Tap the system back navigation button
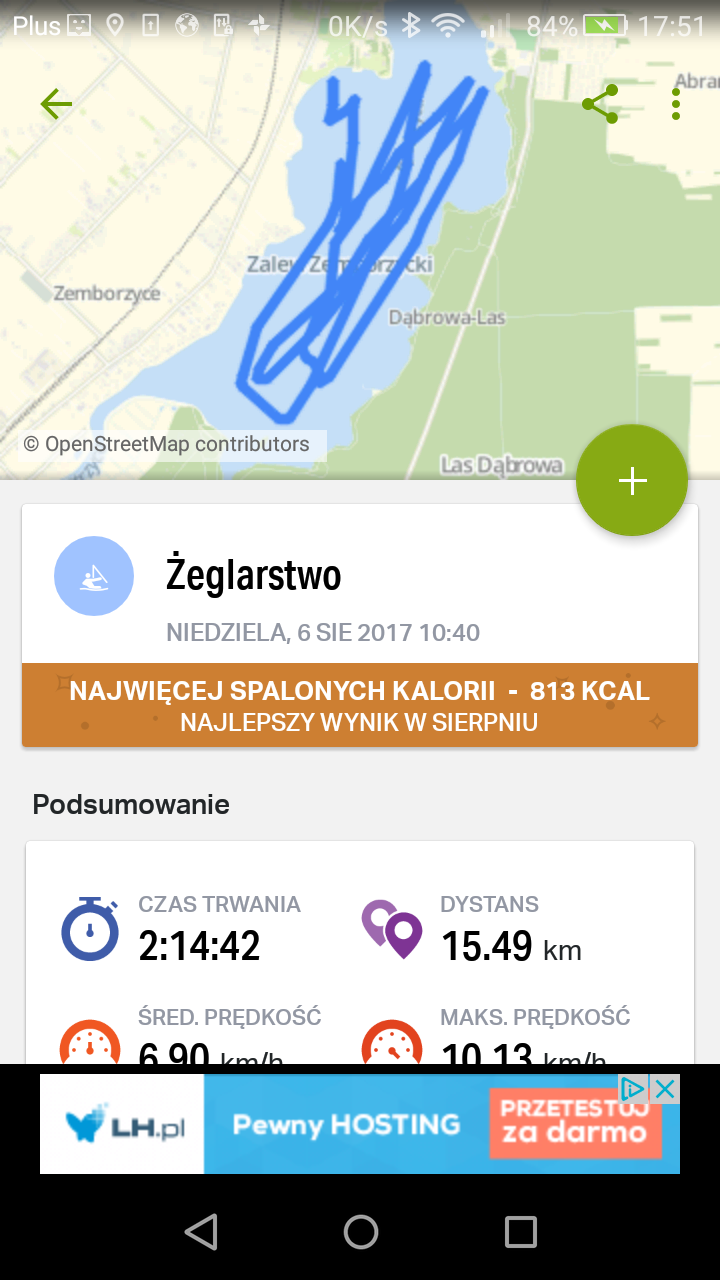Viewport: 720px width, 1280px height. (x=201, y=1232)
